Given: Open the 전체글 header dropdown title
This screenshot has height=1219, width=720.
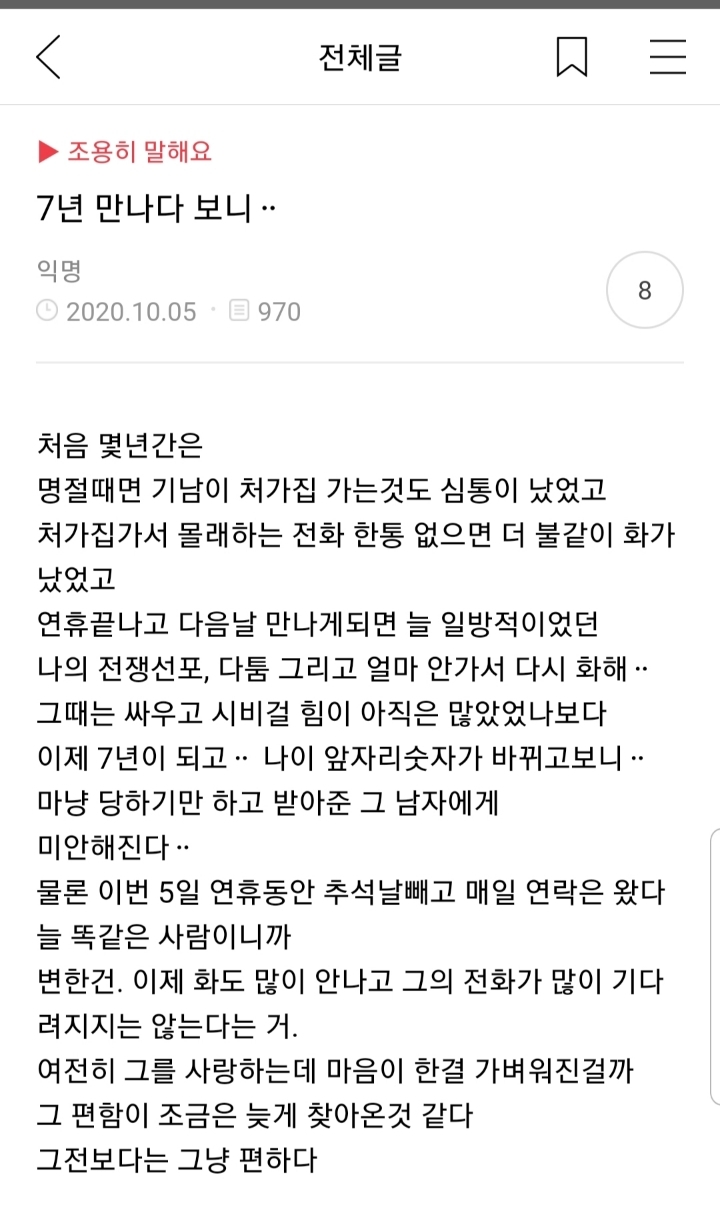Looking at the screenshot, I should (x=360, y=57).
